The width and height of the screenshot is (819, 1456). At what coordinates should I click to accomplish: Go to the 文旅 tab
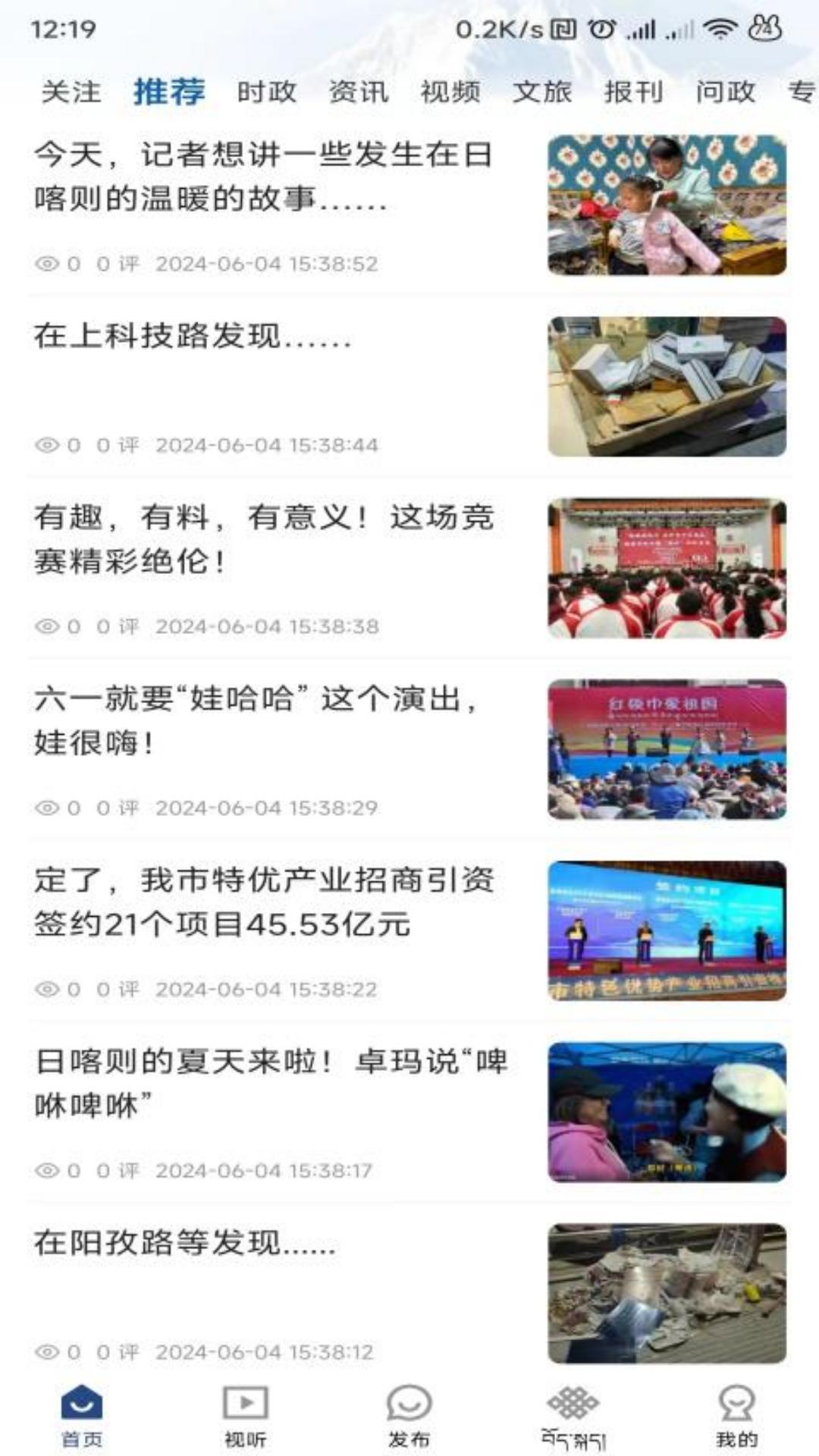point(542,93)
